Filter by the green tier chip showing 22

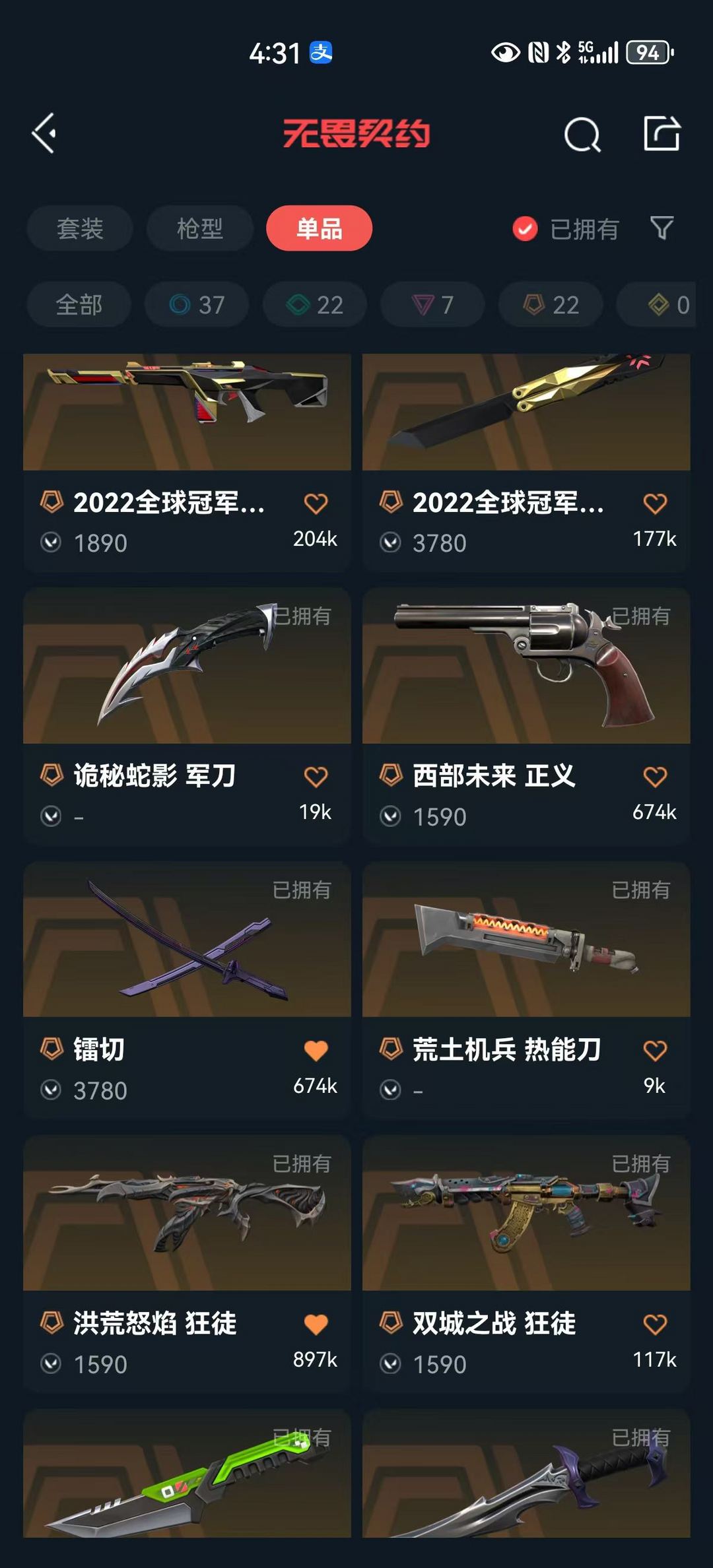(315, 304)
